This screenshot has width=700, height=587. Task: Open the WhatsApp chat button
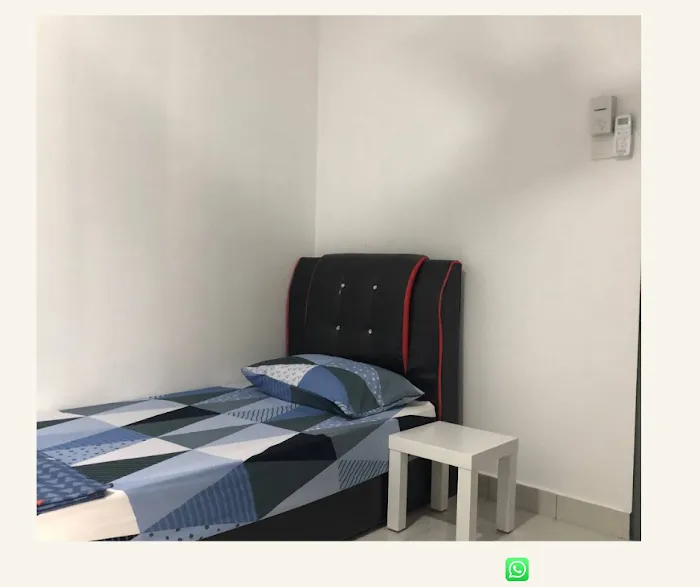pyautogui.click(x=517, y=569)
